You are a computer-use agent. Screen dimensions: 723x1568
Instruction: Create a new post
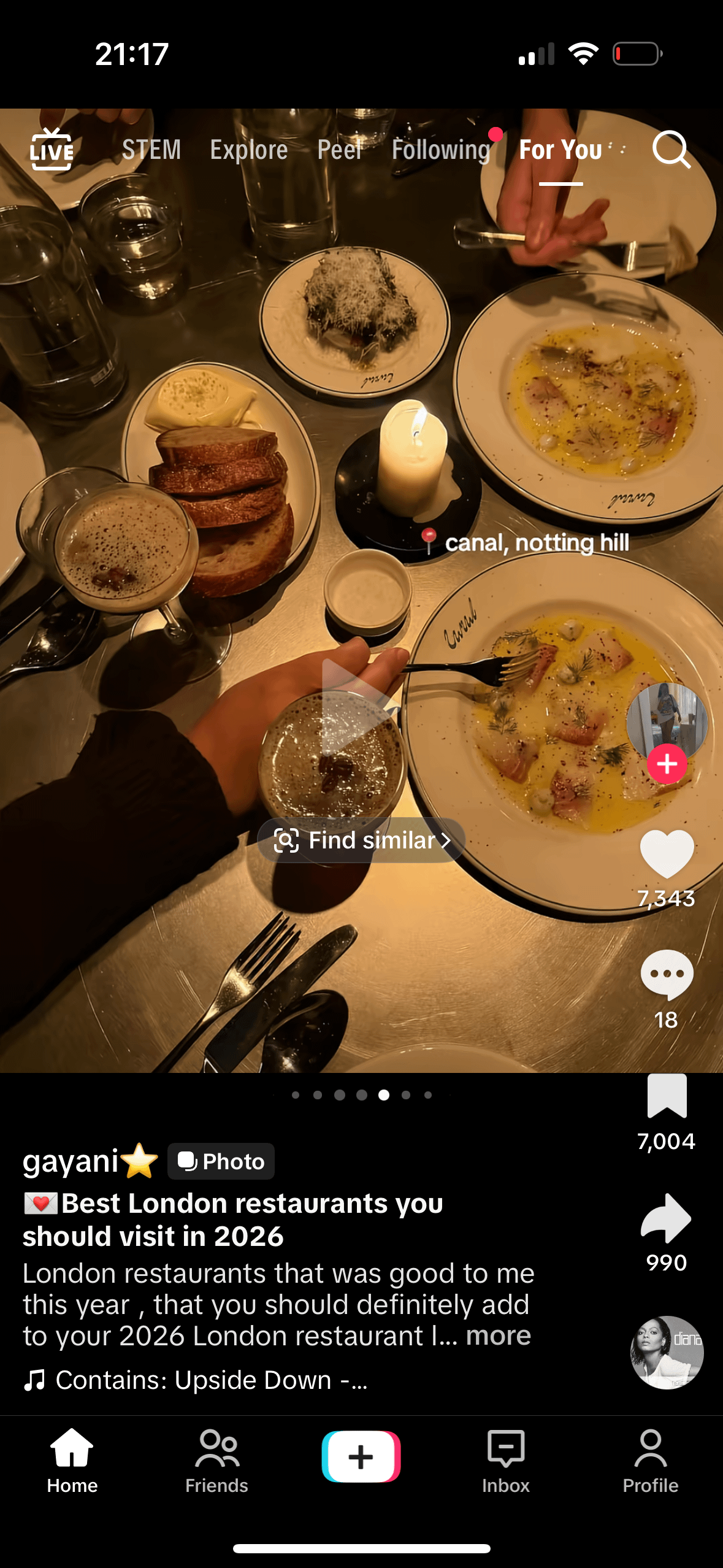[x=361, y=1456]
